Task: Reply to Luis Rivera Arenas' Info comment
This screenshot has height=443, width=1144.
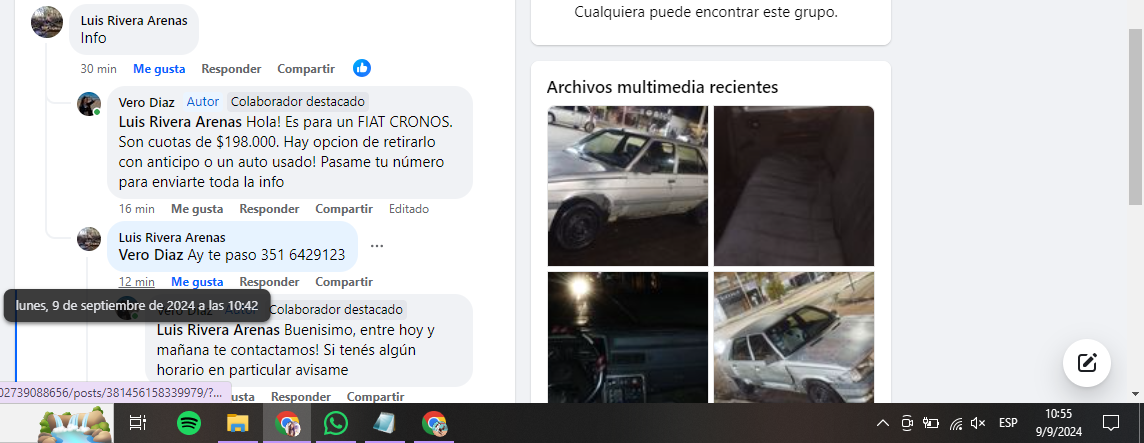Action: (231, 69)
